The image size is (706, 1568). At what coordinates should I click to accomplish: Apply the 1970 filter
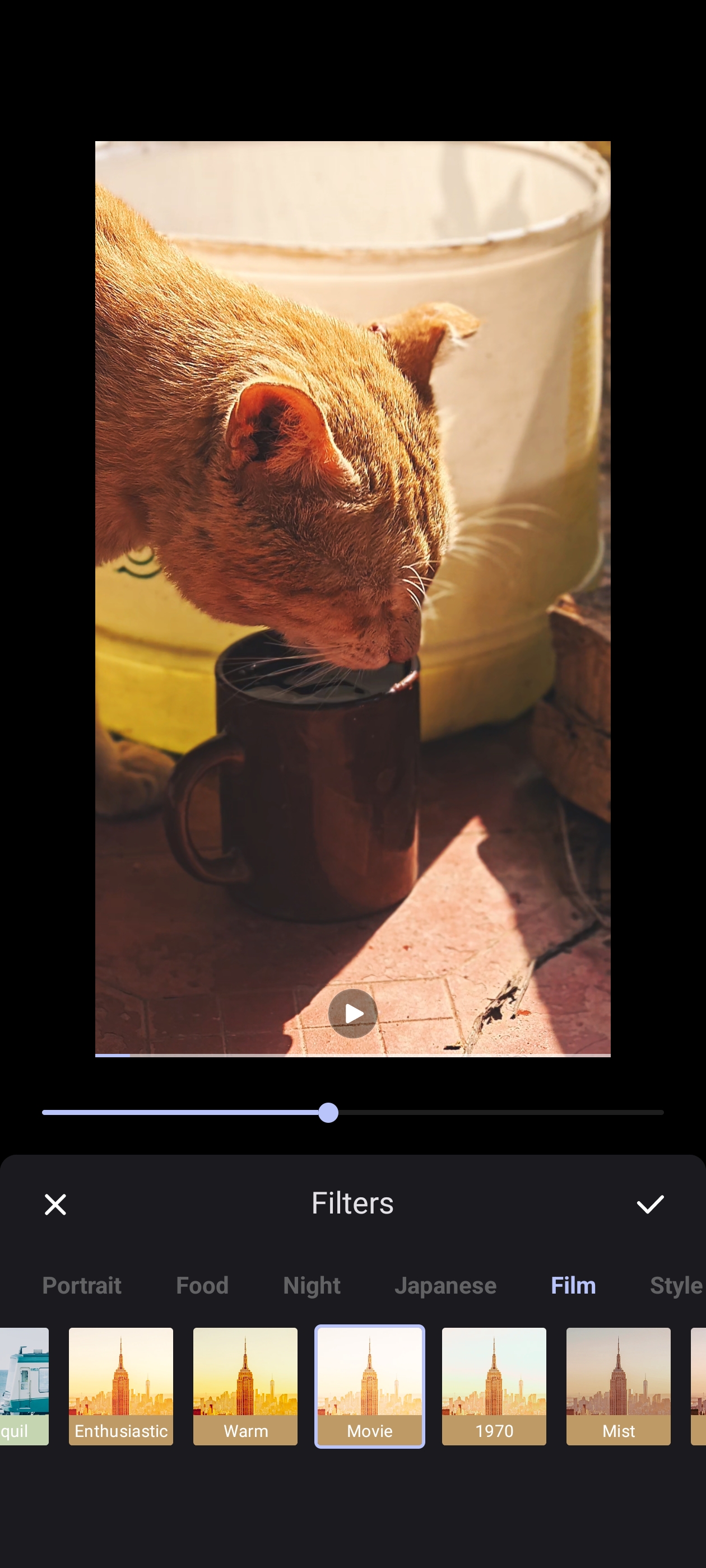click(494, 1385)
